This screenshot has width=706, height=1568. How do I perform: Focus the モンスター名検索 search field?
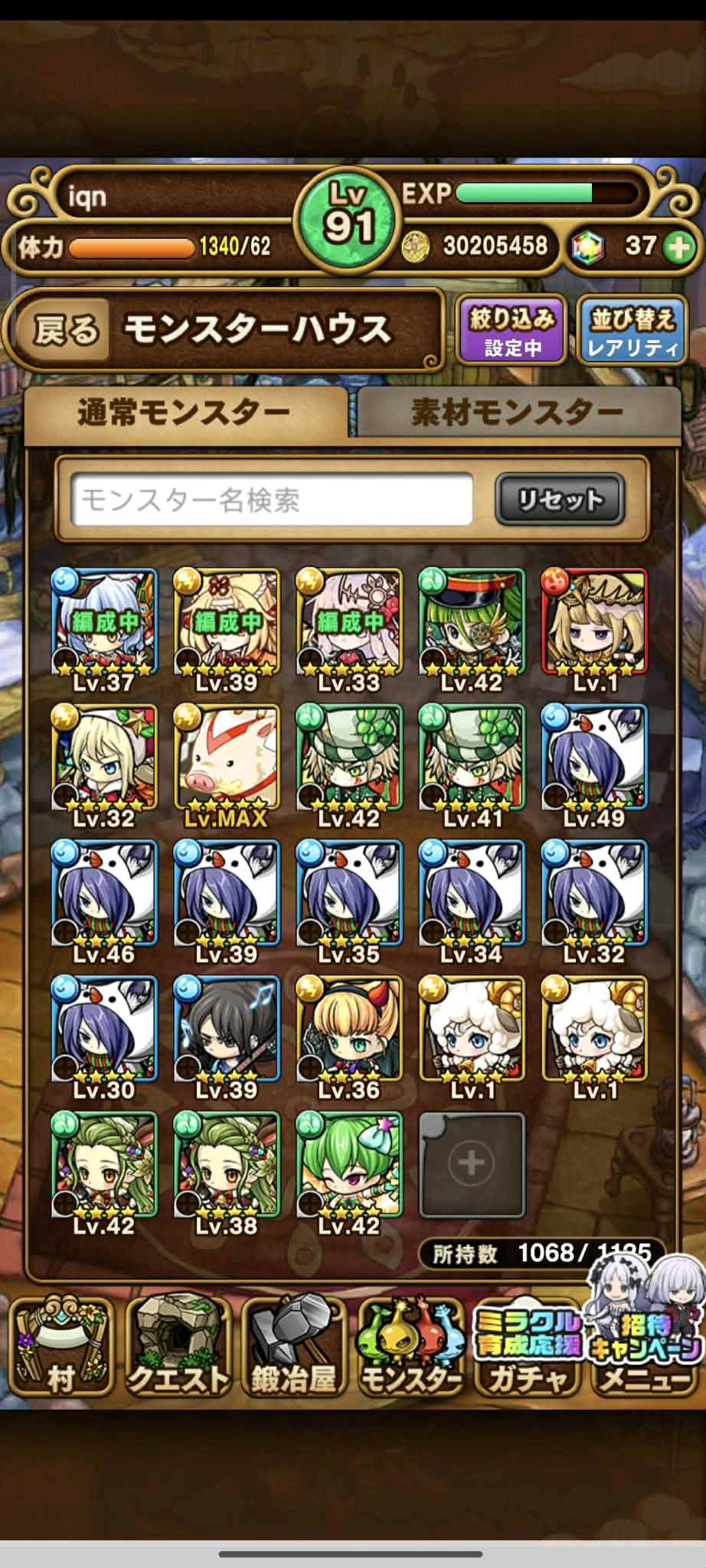point(272,500)
